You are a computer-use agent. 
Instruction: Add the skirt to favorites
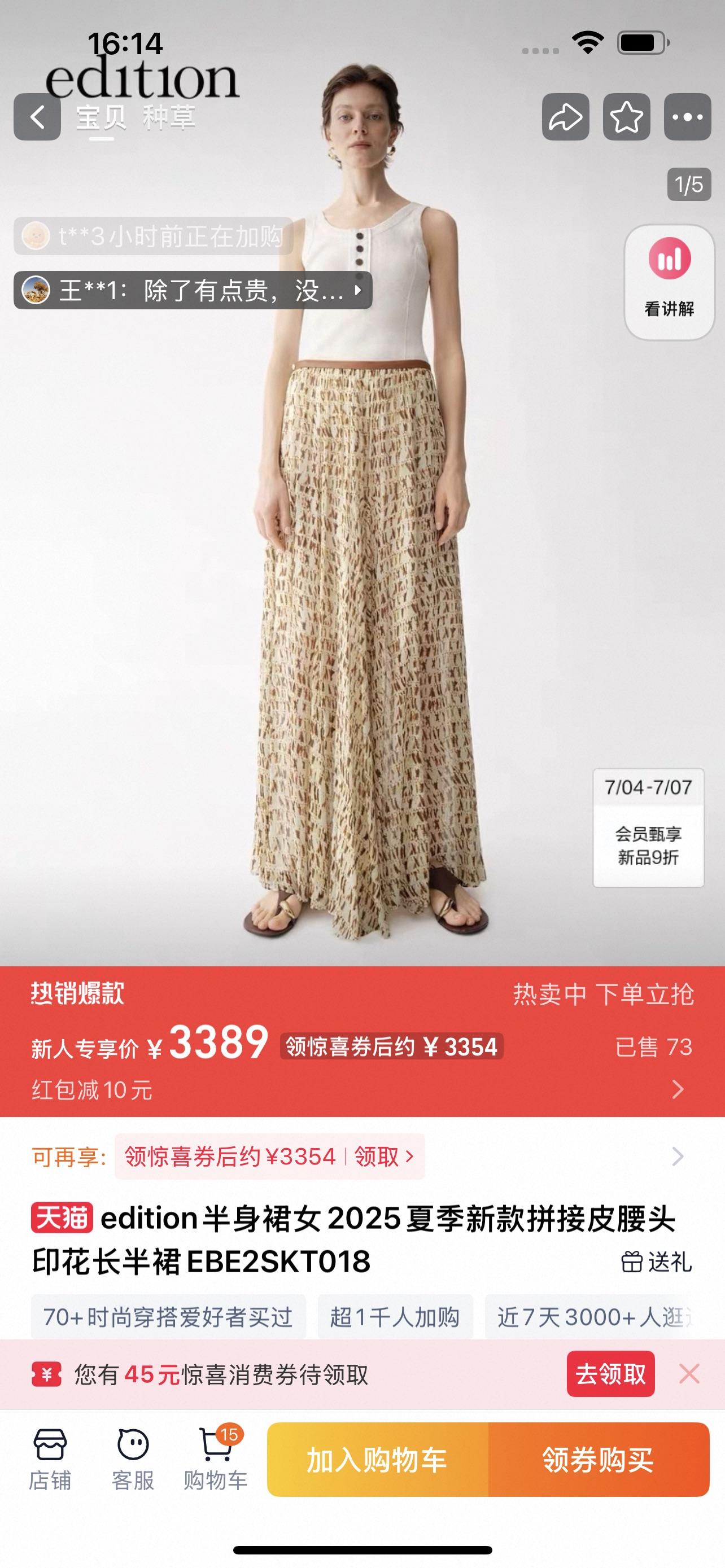pos(626,117)
